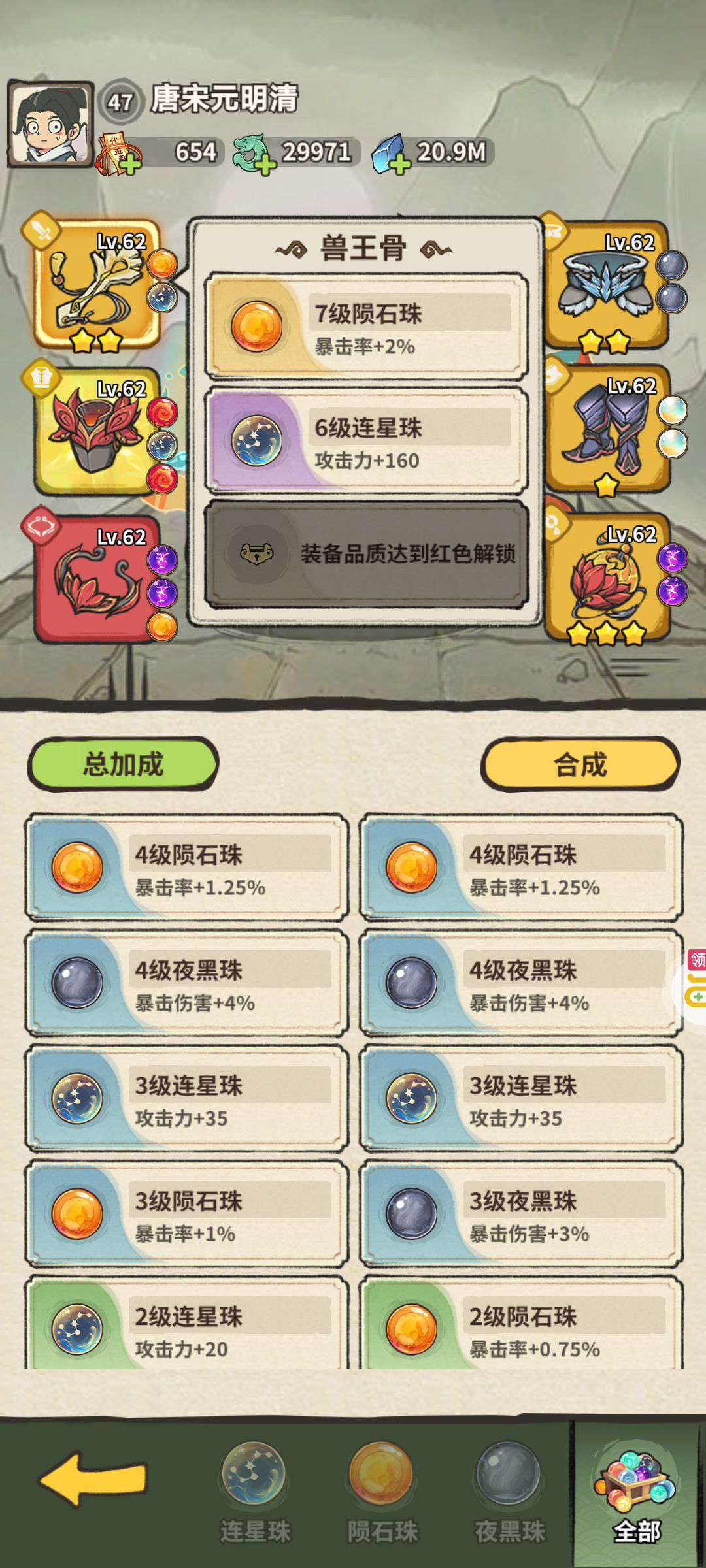706x1568 pixels.
Task: Switch to the 连星珠 tab
Action: point(254,1493)
